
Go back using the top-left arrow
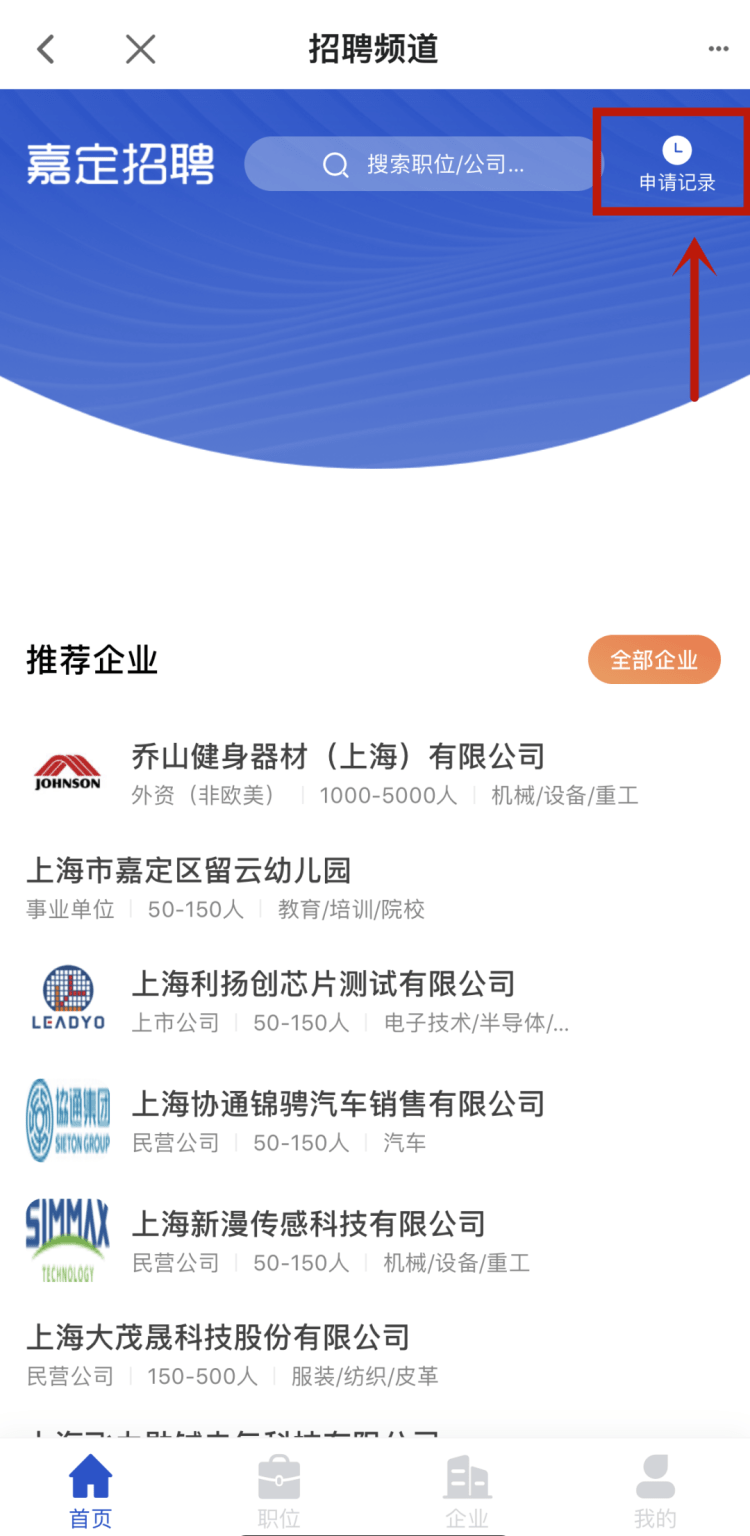tap(45, 48)
